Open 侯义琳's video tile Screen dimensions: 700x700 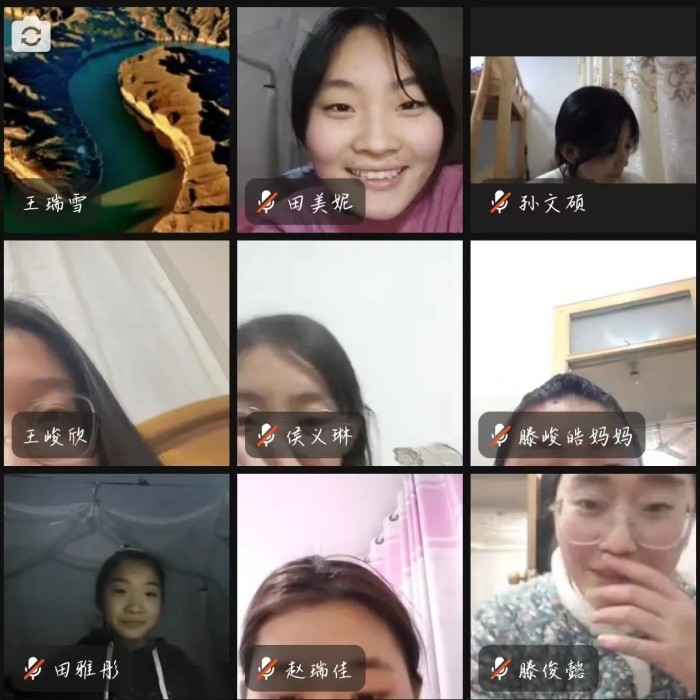350,353
